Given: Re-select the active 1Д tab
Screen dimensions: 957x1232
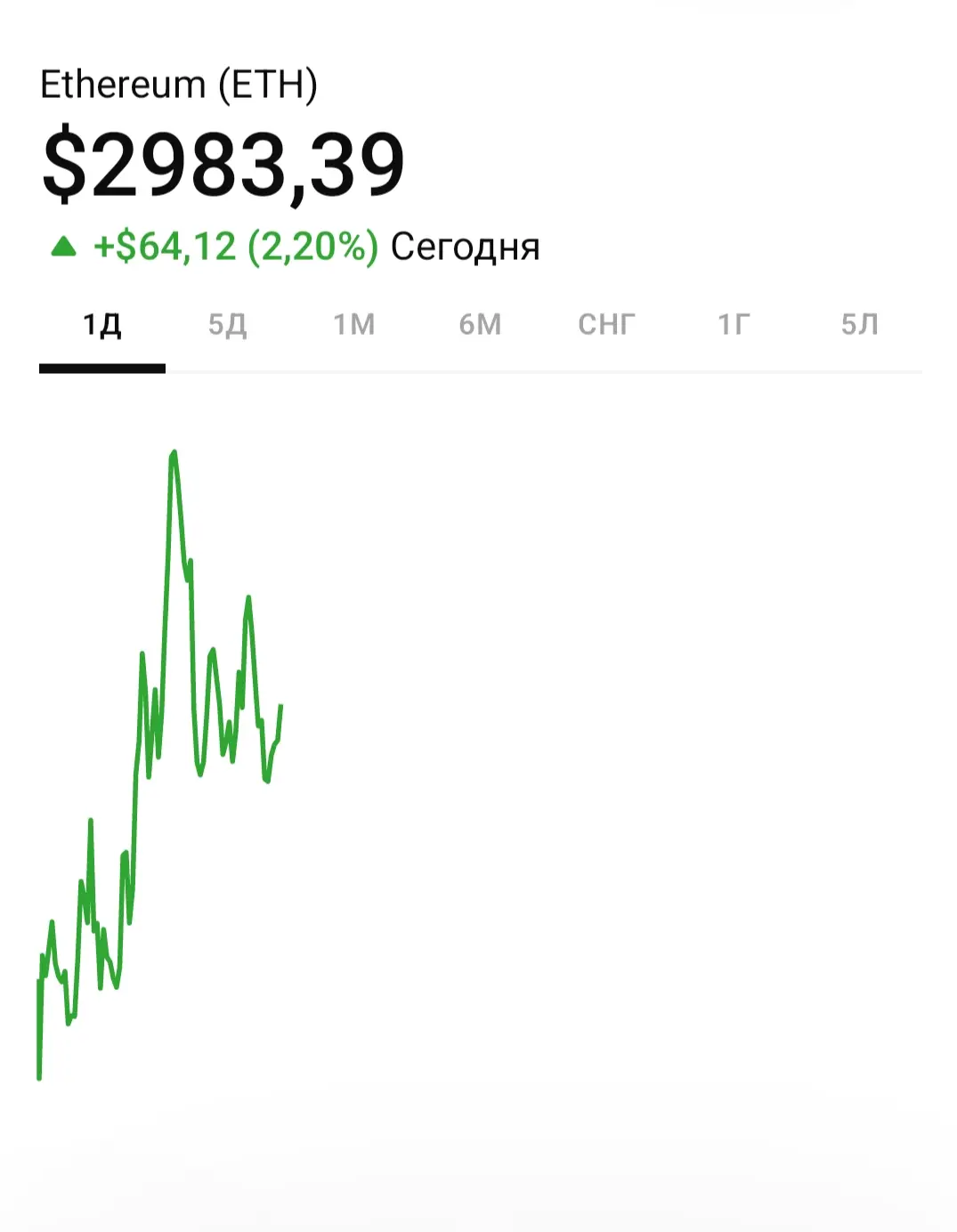Looking at the screenshot, I should tap(102, 324).
